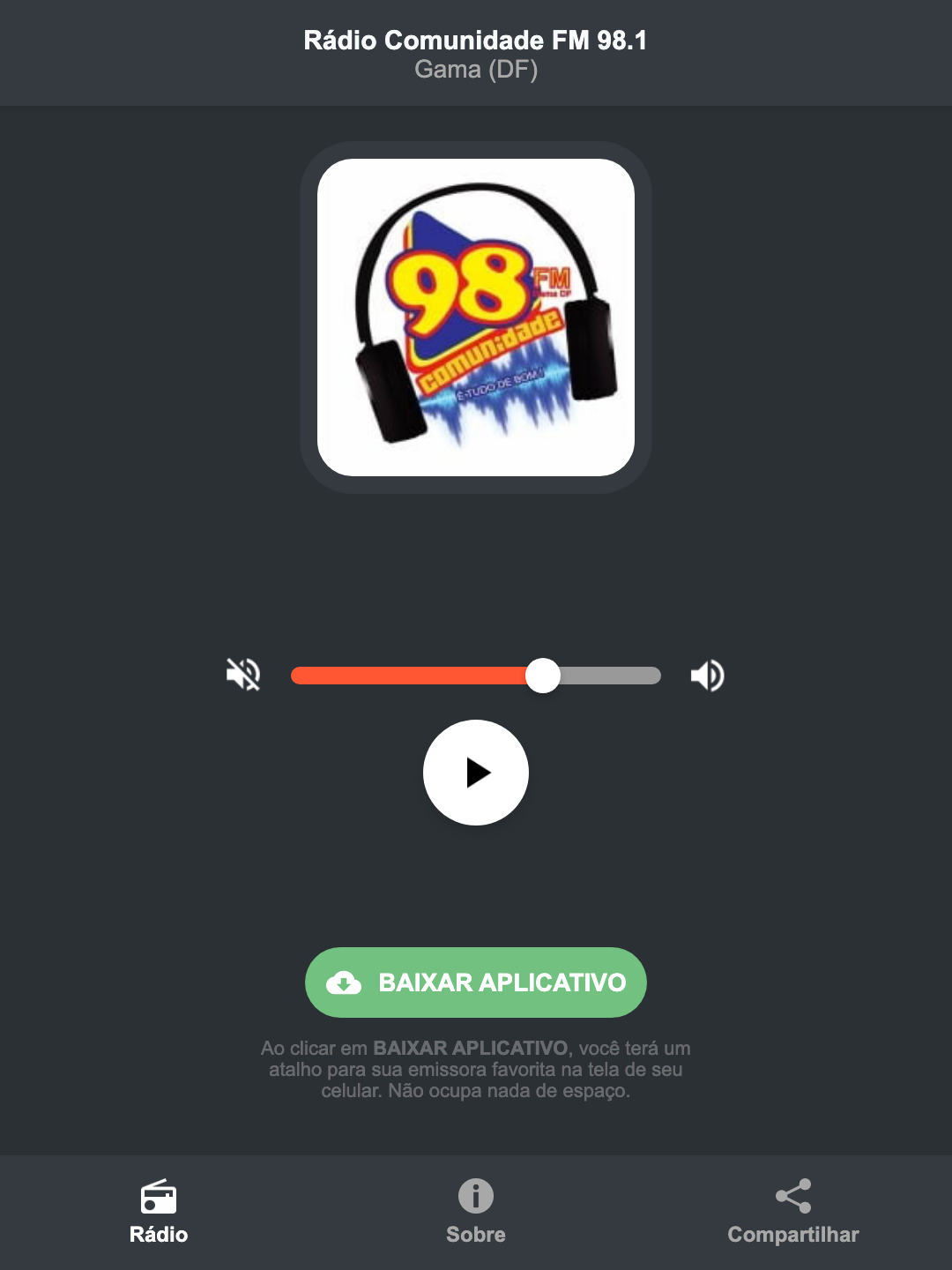Click the Gama (DF) subtitle text
This screenshot has height=1270, width=952.
(476, 71)
